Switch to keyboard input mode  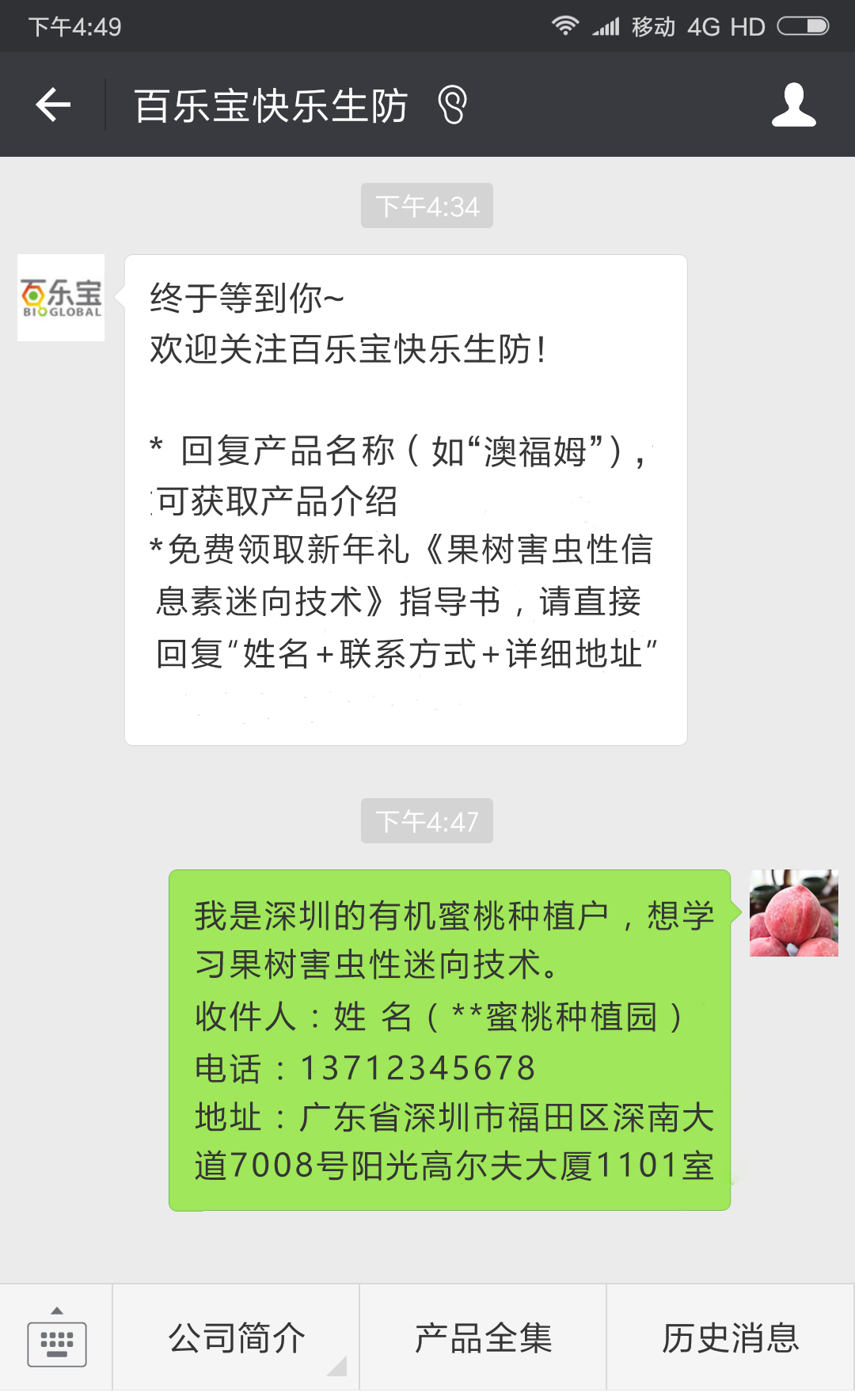(56, 1338)
